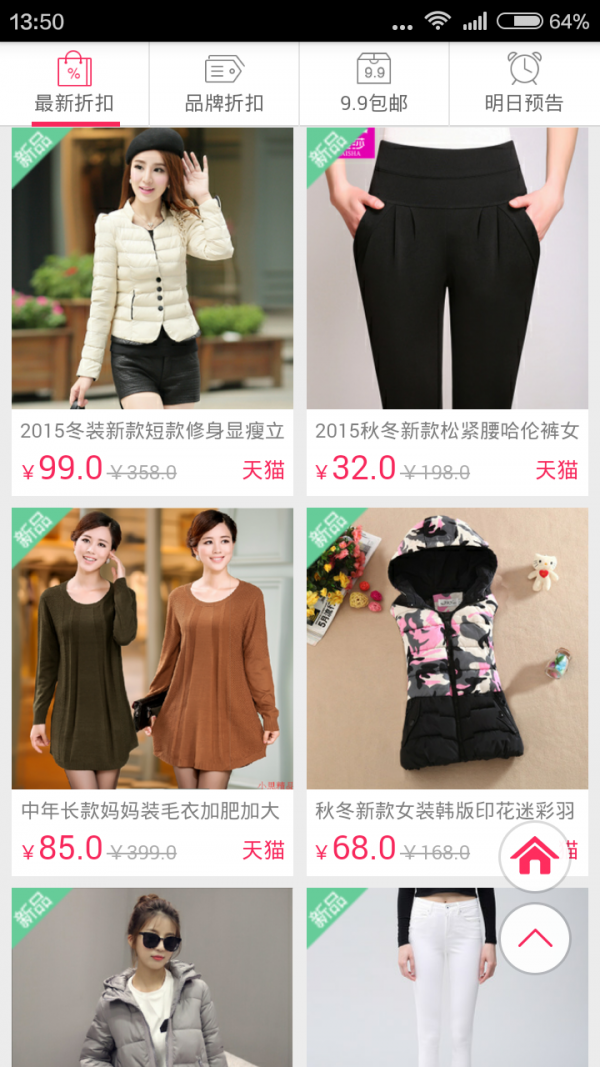Select the 明日预告 tab

pyautogui.click(x=524, y=85)
